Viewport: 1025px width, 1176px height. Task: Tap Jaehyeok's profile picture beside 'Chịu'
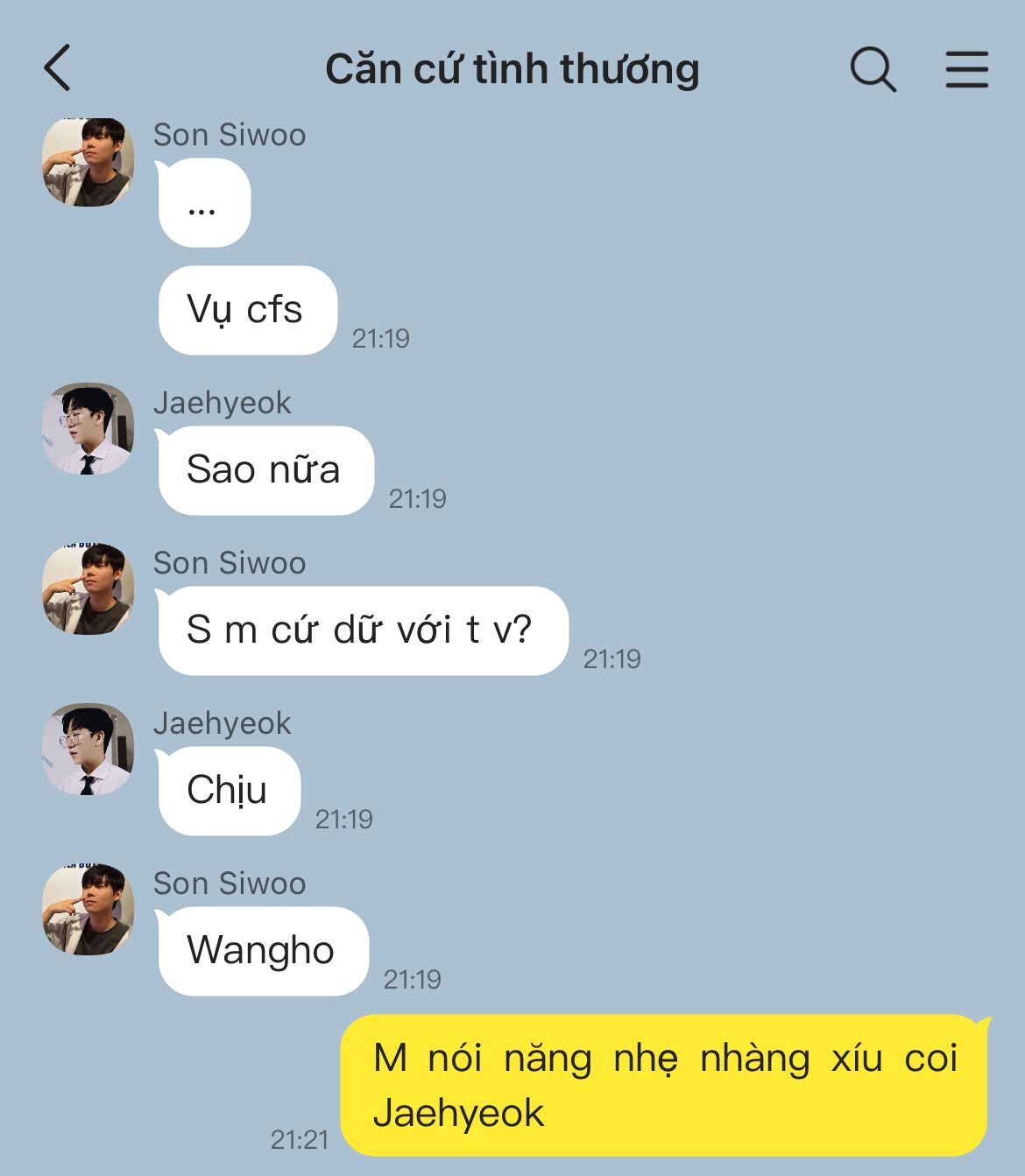click(x=88, y=750)
